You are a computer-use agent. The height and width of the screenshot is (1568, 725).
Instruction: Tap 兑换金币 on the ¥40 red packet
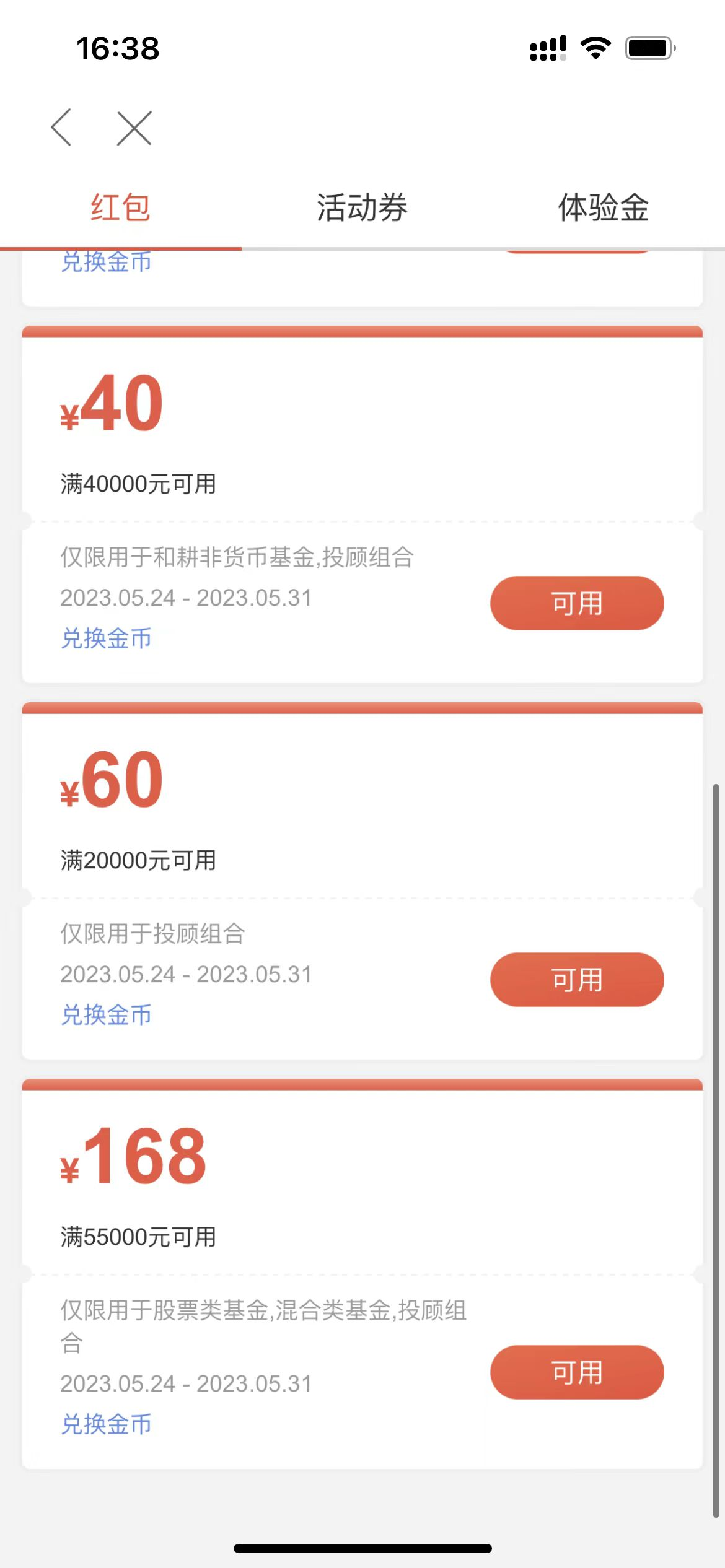[x=106, y=638]
